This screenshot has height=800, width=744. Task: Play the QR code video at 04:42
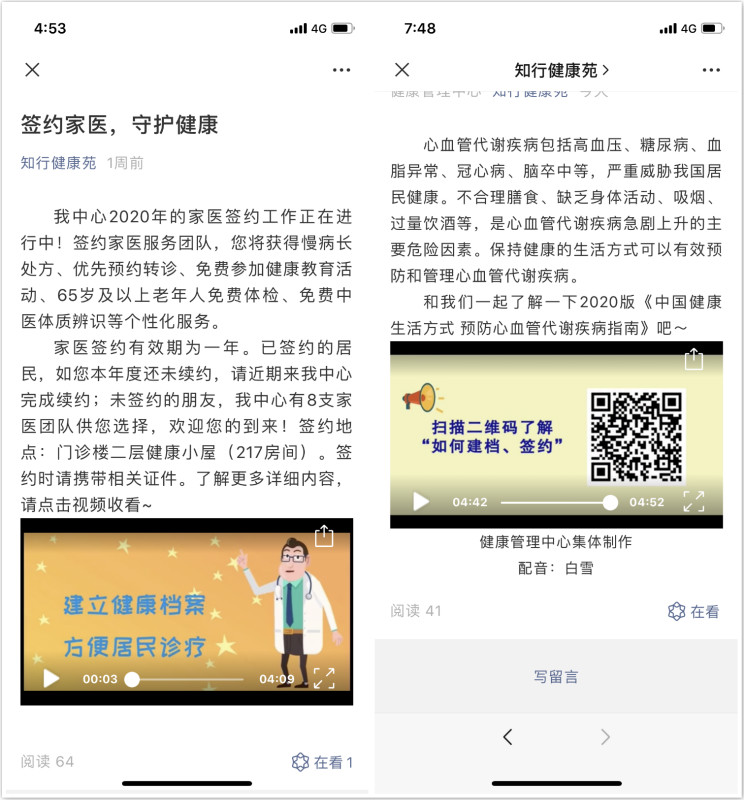click(421, 502)
